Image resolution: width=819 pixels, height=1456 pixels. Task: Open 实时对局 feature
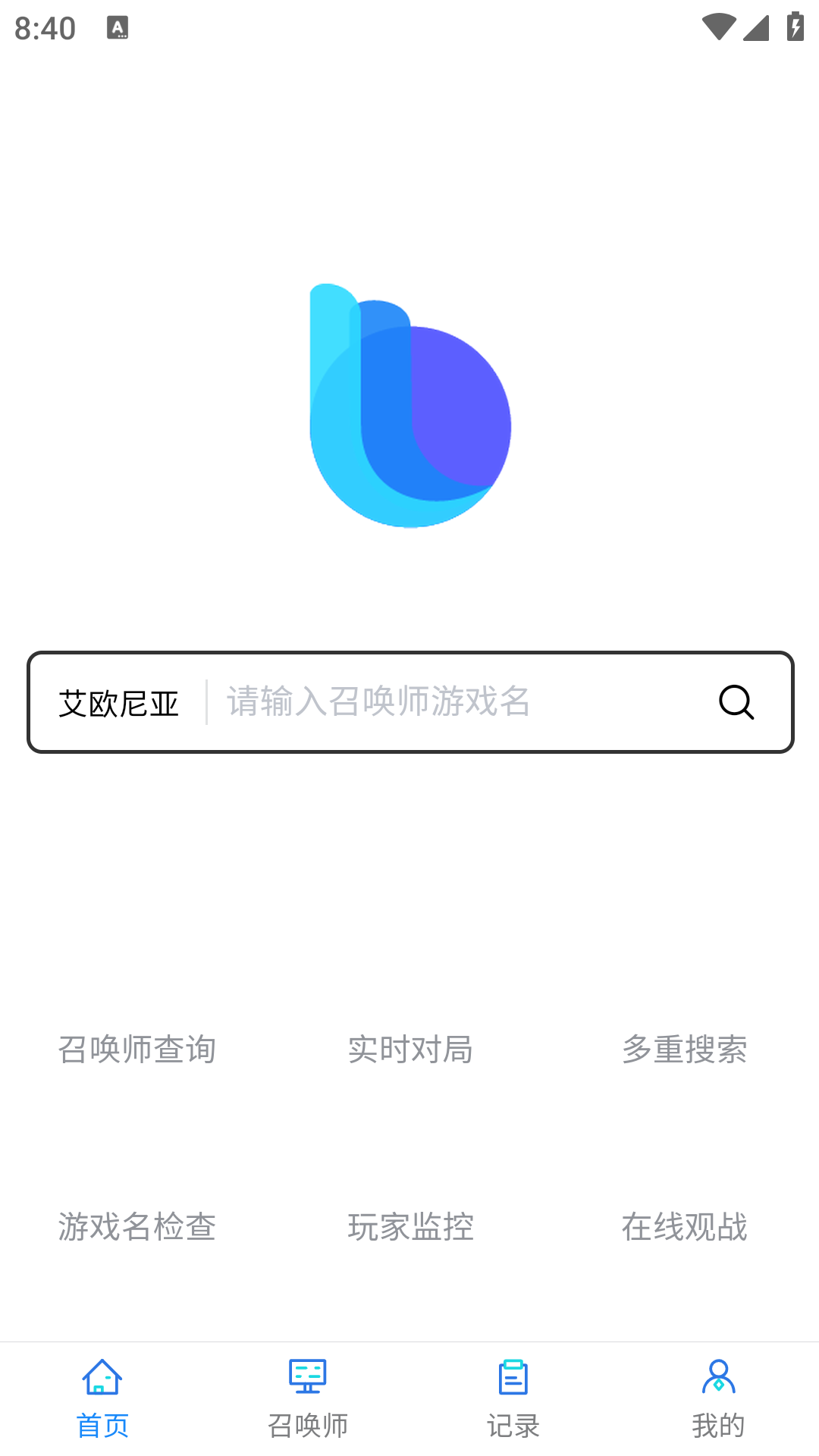point(409,1050)
